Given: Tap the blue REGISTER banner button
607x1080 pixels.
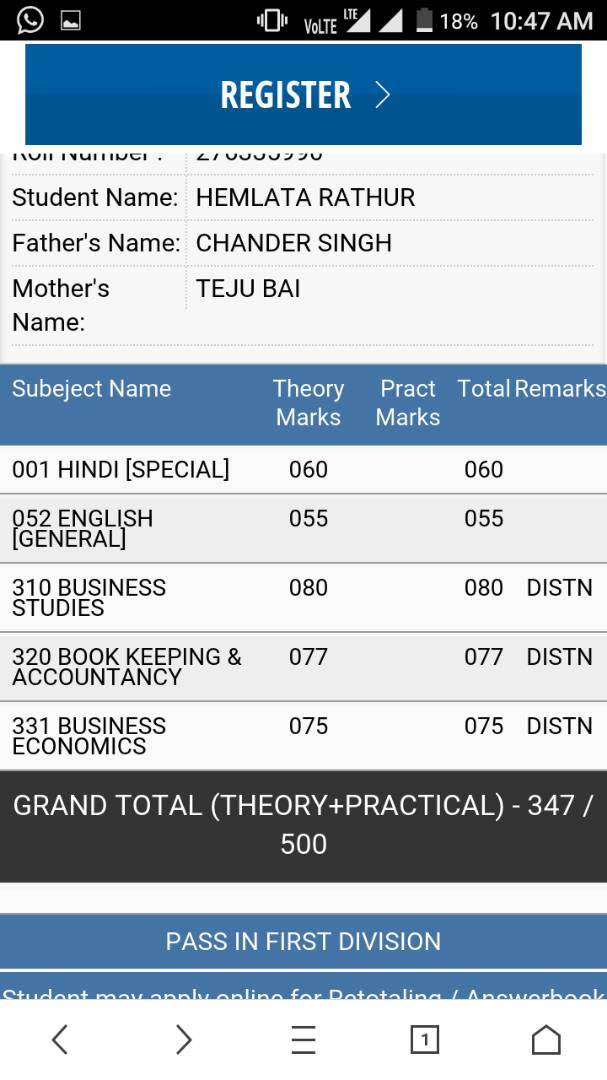Looking at the screenshot, I should tap(303, 94).
